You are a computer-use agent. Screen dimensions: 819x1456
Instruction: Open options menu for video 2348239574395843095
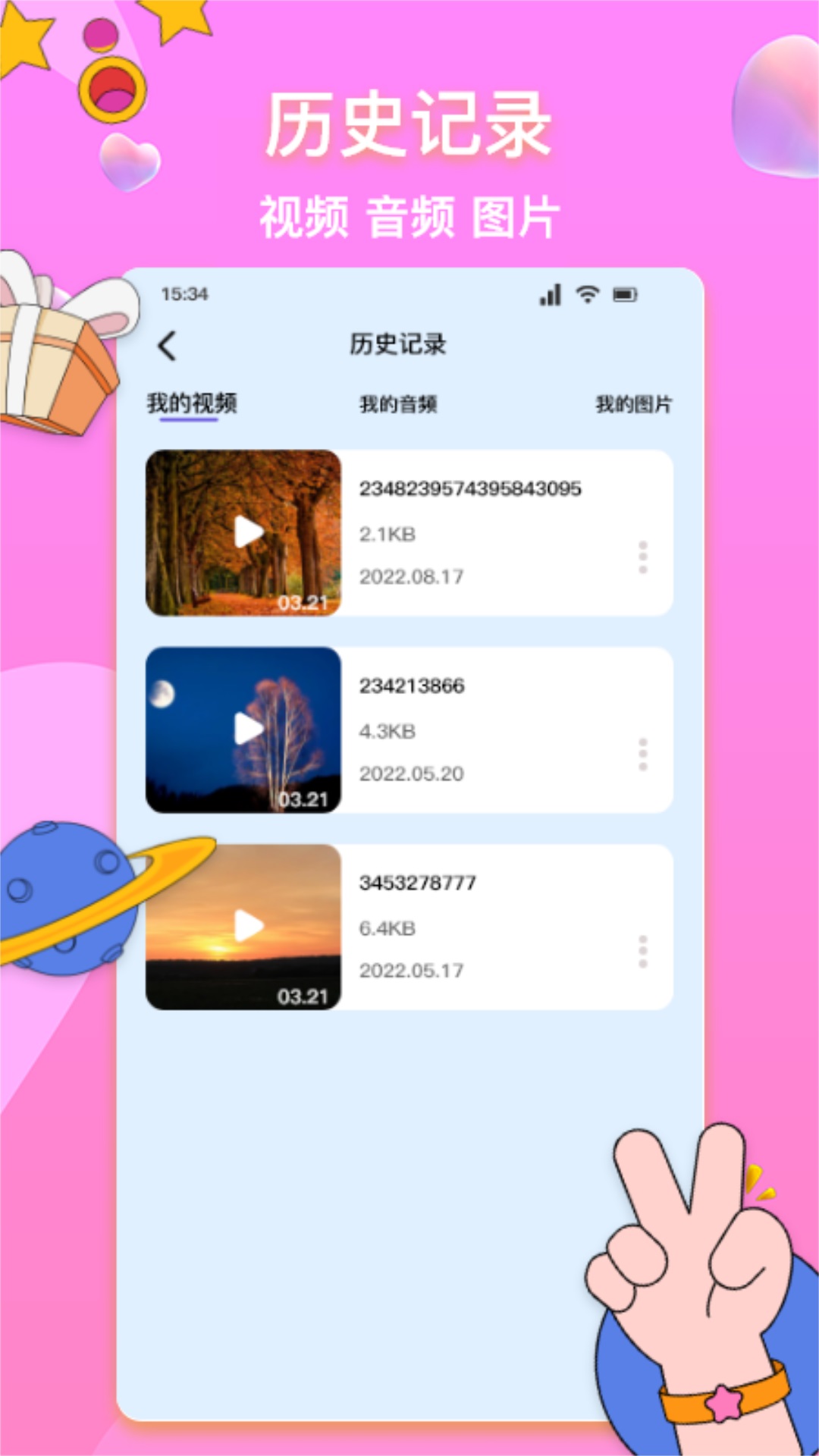(x=642, y=555)
